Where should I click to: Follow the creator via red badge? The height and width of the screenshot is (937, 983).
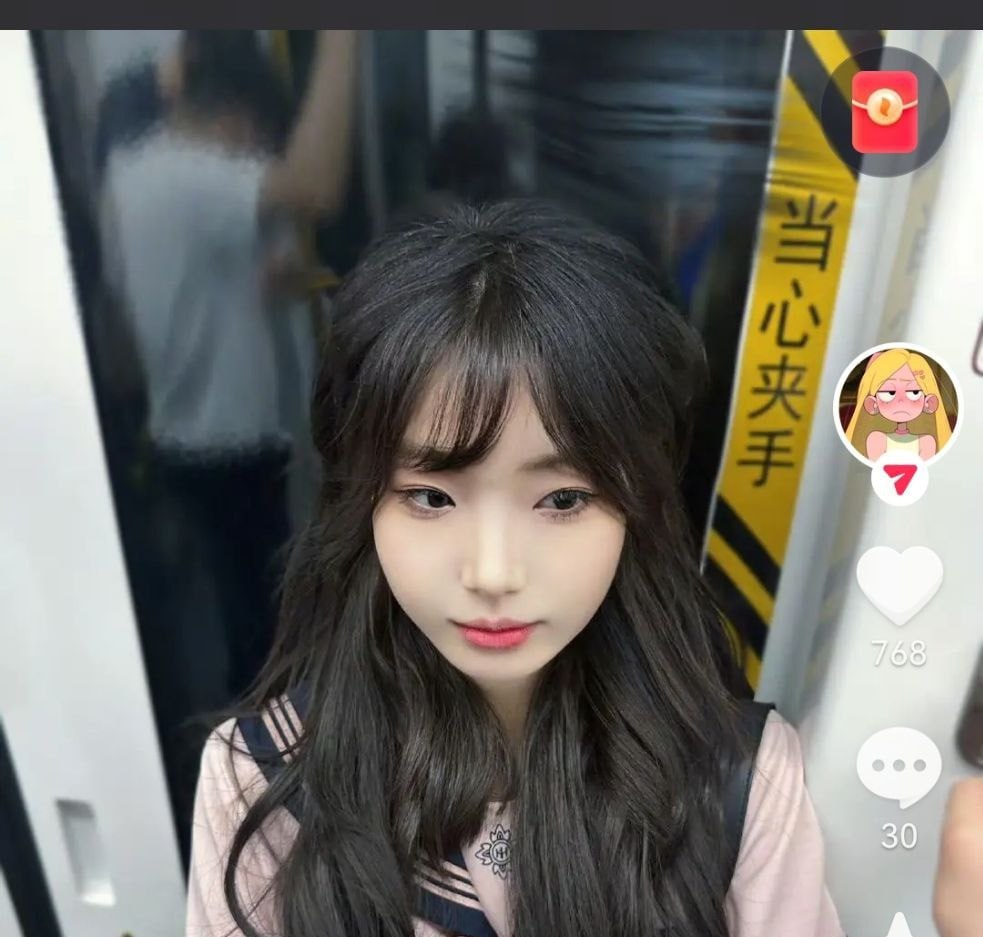click(x=899, y=482)
